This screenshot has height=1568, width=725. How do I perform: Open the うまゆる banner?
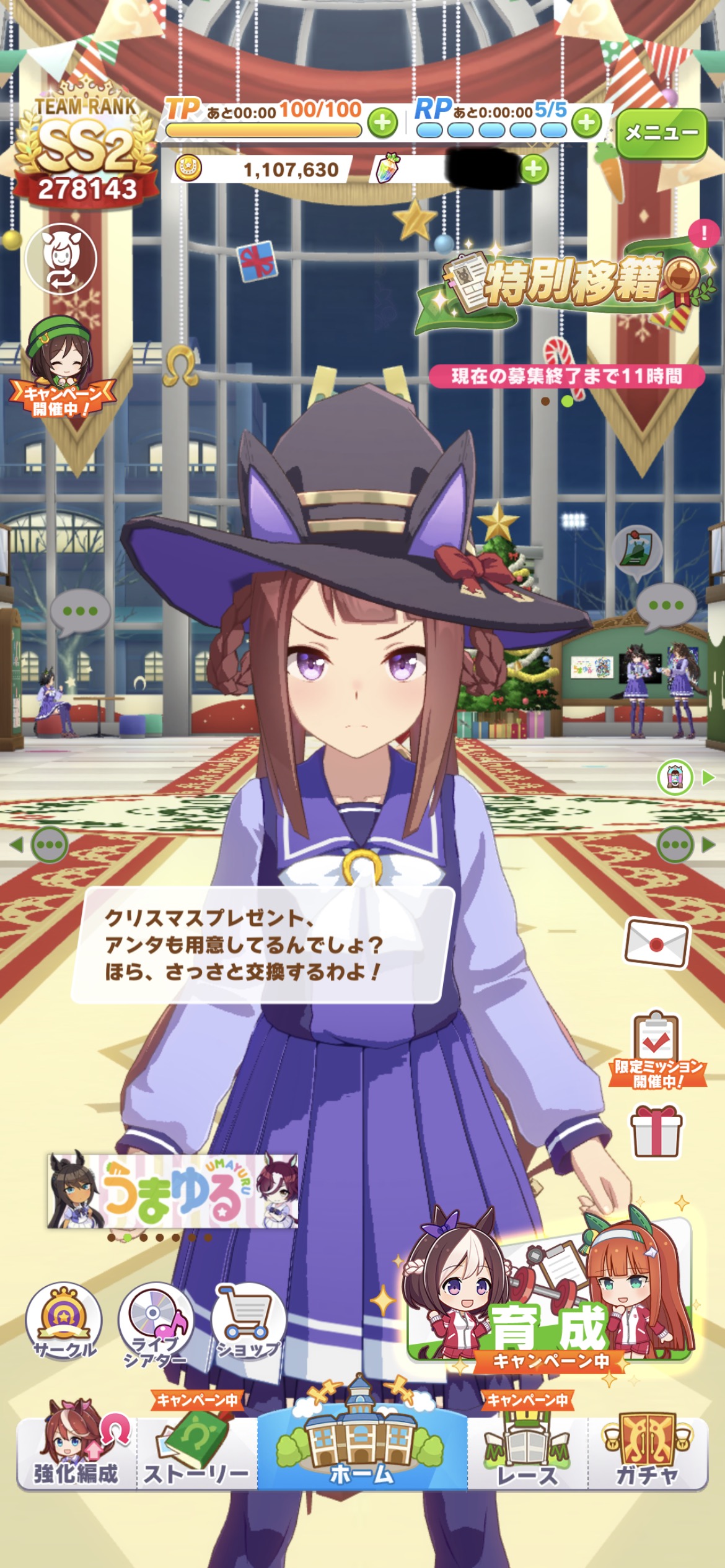(173, 1190)
